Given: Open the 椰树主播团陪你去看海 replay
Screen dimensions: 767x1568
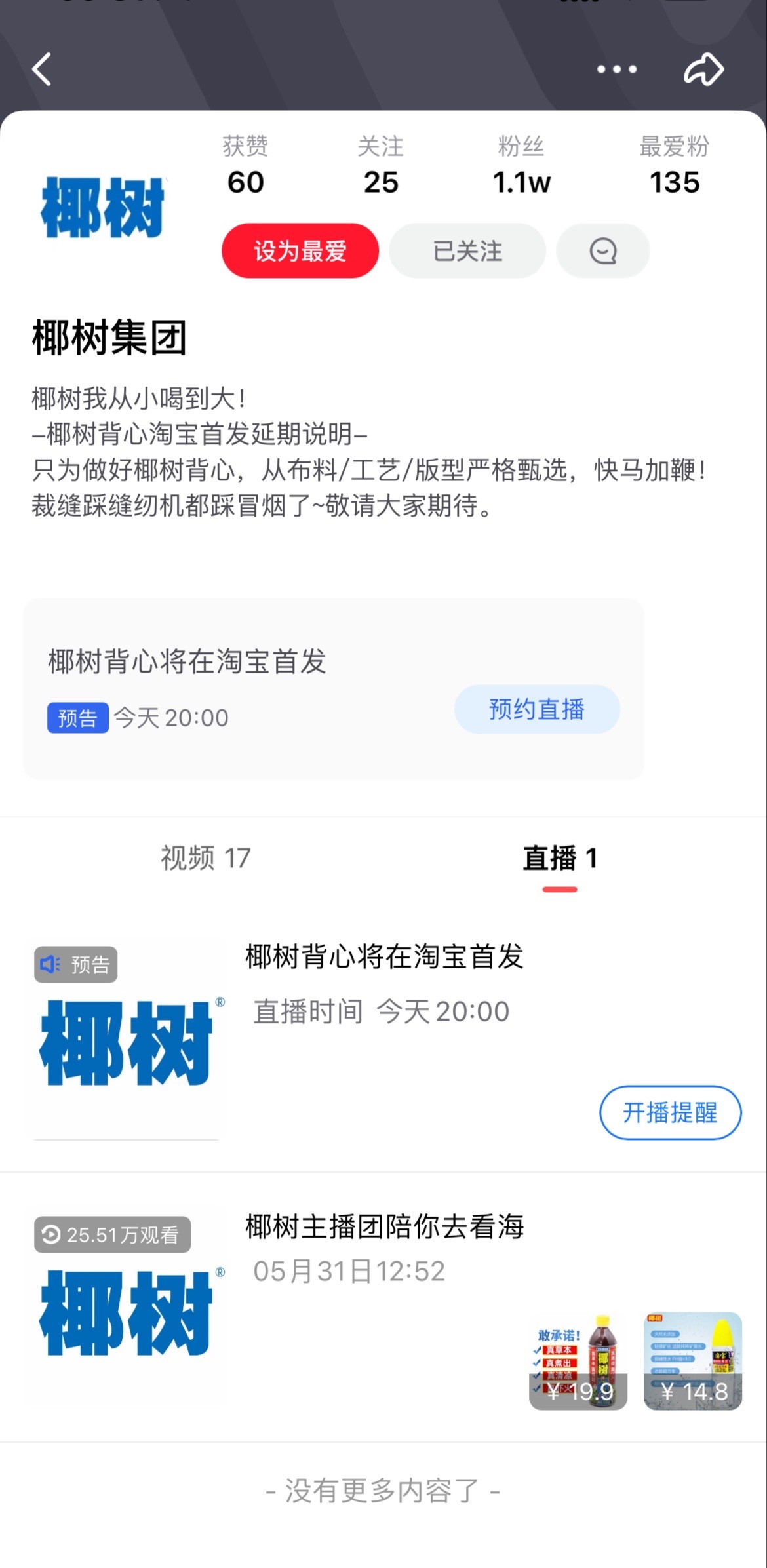Looking at the screenshot, I should 384,1226.
